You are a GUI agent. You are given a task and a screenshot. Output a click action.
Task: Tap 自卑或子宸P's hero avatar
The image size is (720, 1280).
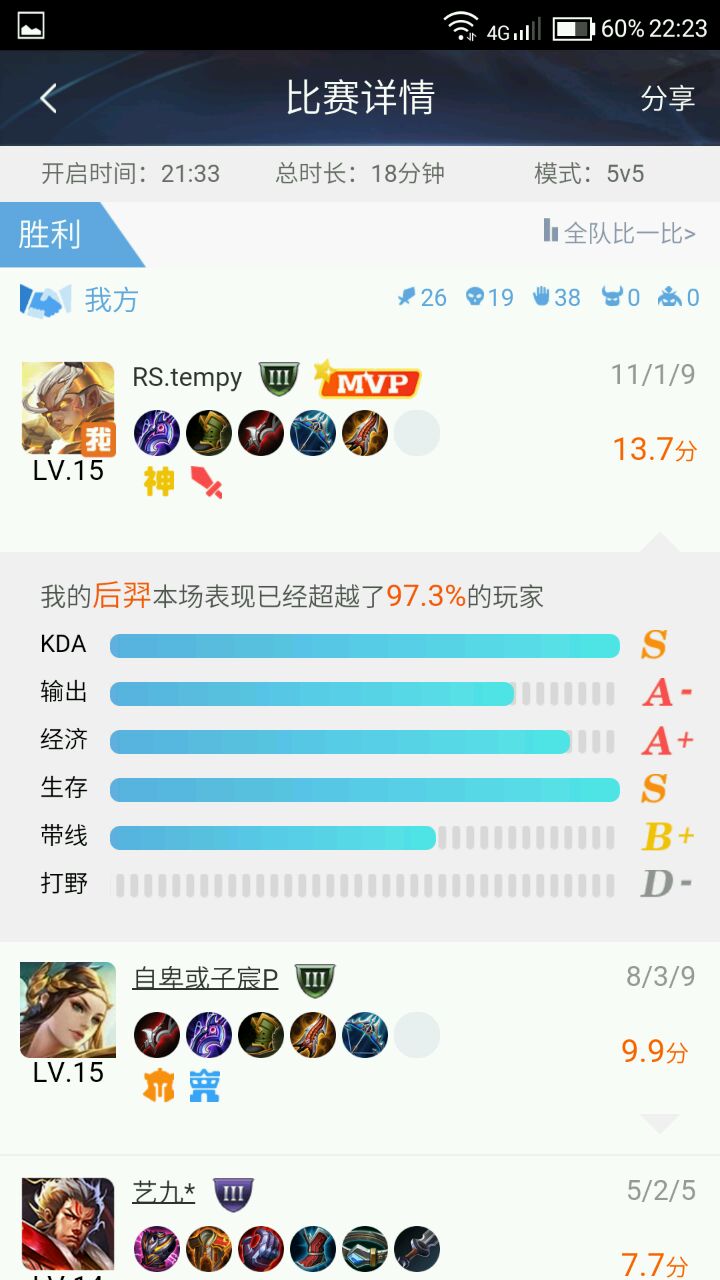pos(68,1010)
